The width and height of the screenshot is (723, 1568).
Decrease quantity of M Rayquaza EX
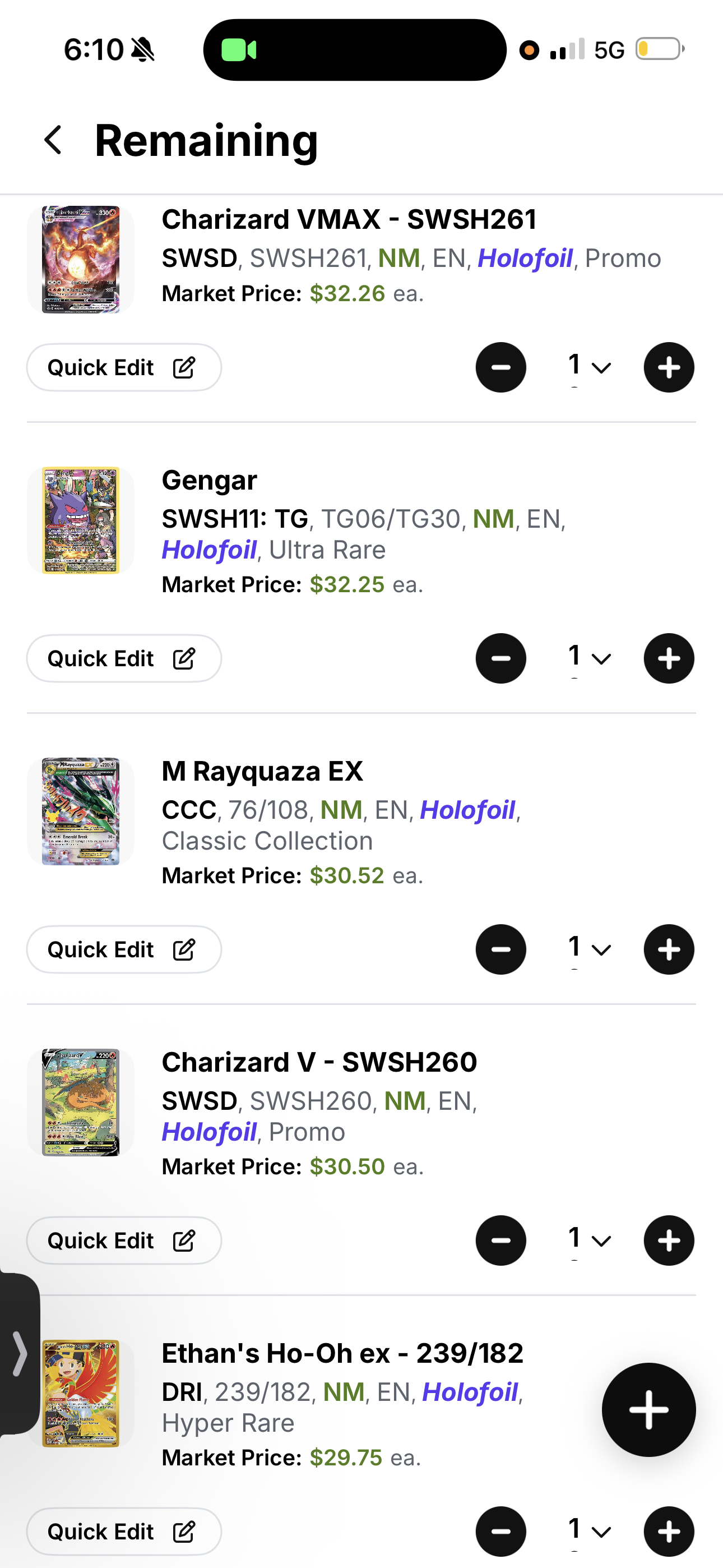[x=501, y=949]
